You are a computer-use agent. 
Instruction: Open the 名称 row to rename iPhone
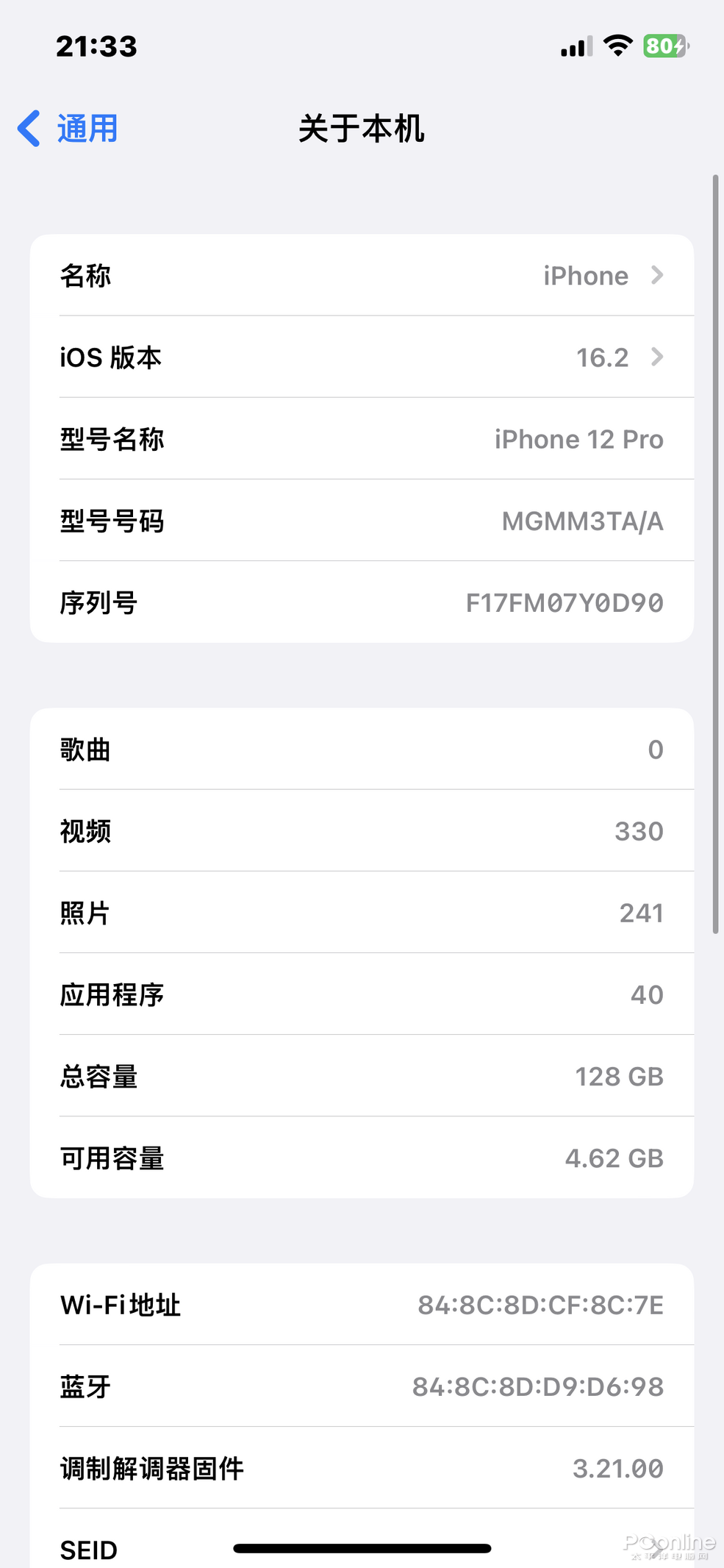(362, 276)
